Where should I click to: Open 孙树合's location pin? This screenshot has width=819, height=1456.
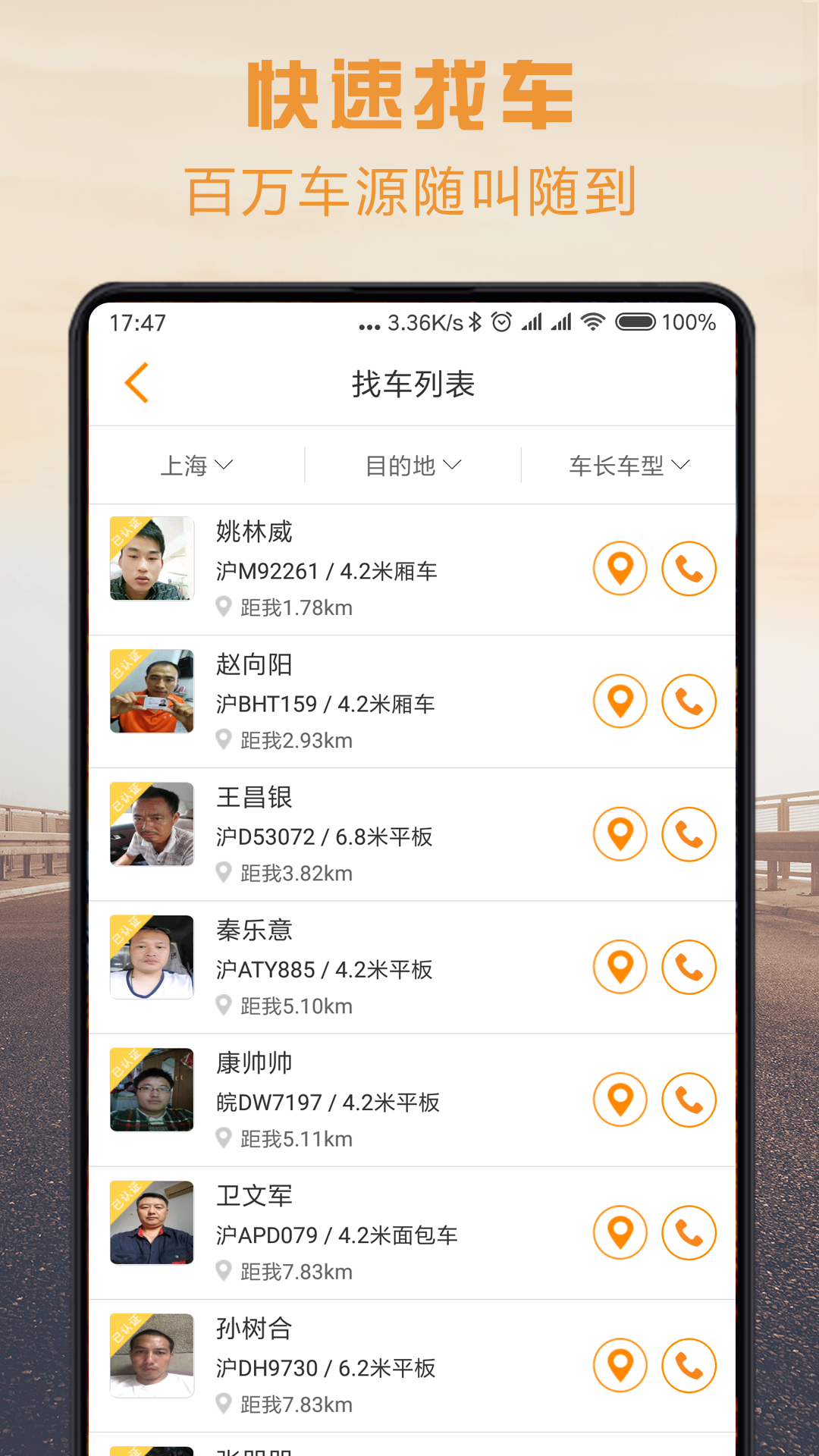[620, 1365]
